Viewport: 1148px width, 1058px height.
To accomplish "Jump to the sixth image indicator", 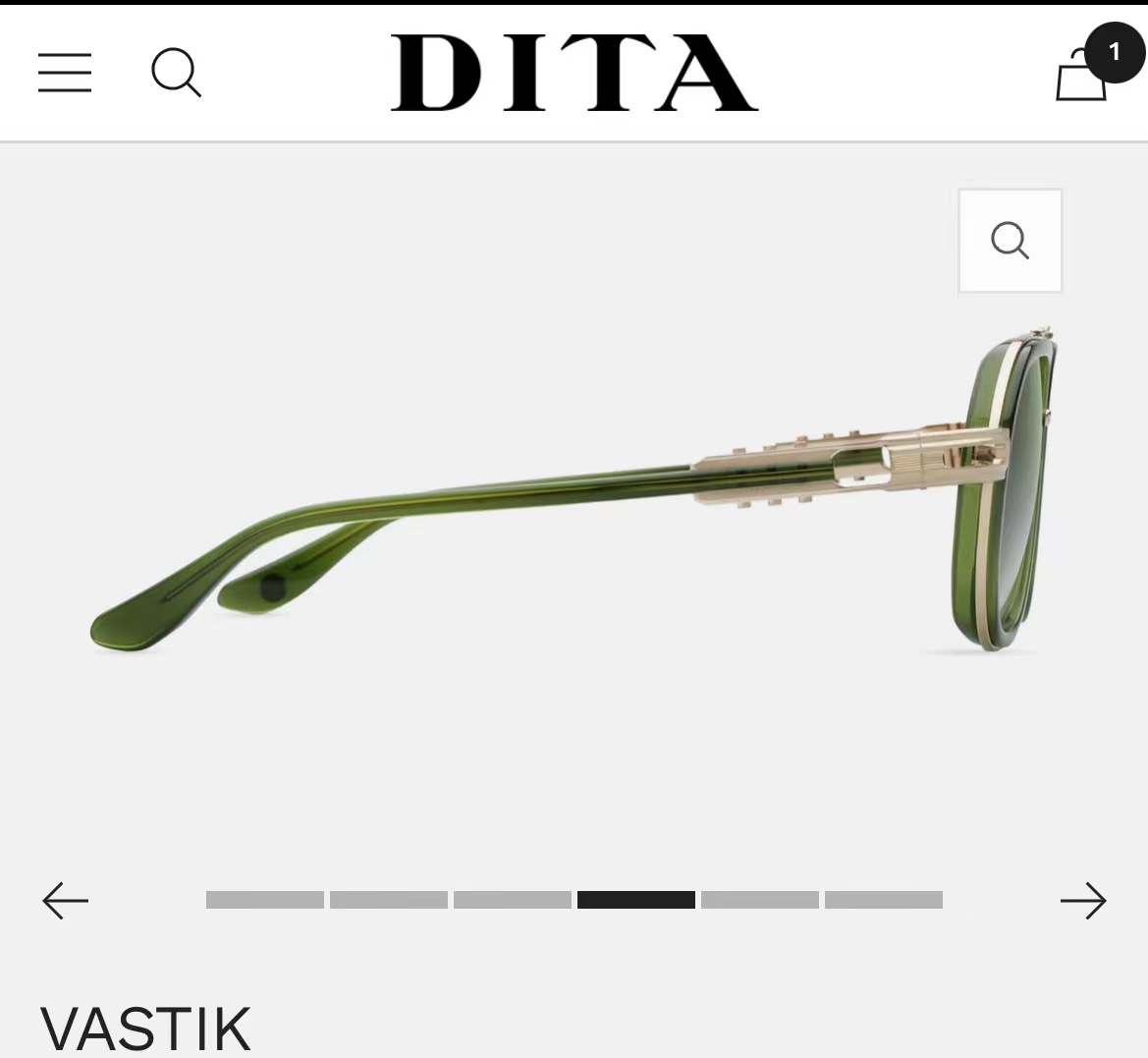I will pyautogui.click(x=884, y=900).
